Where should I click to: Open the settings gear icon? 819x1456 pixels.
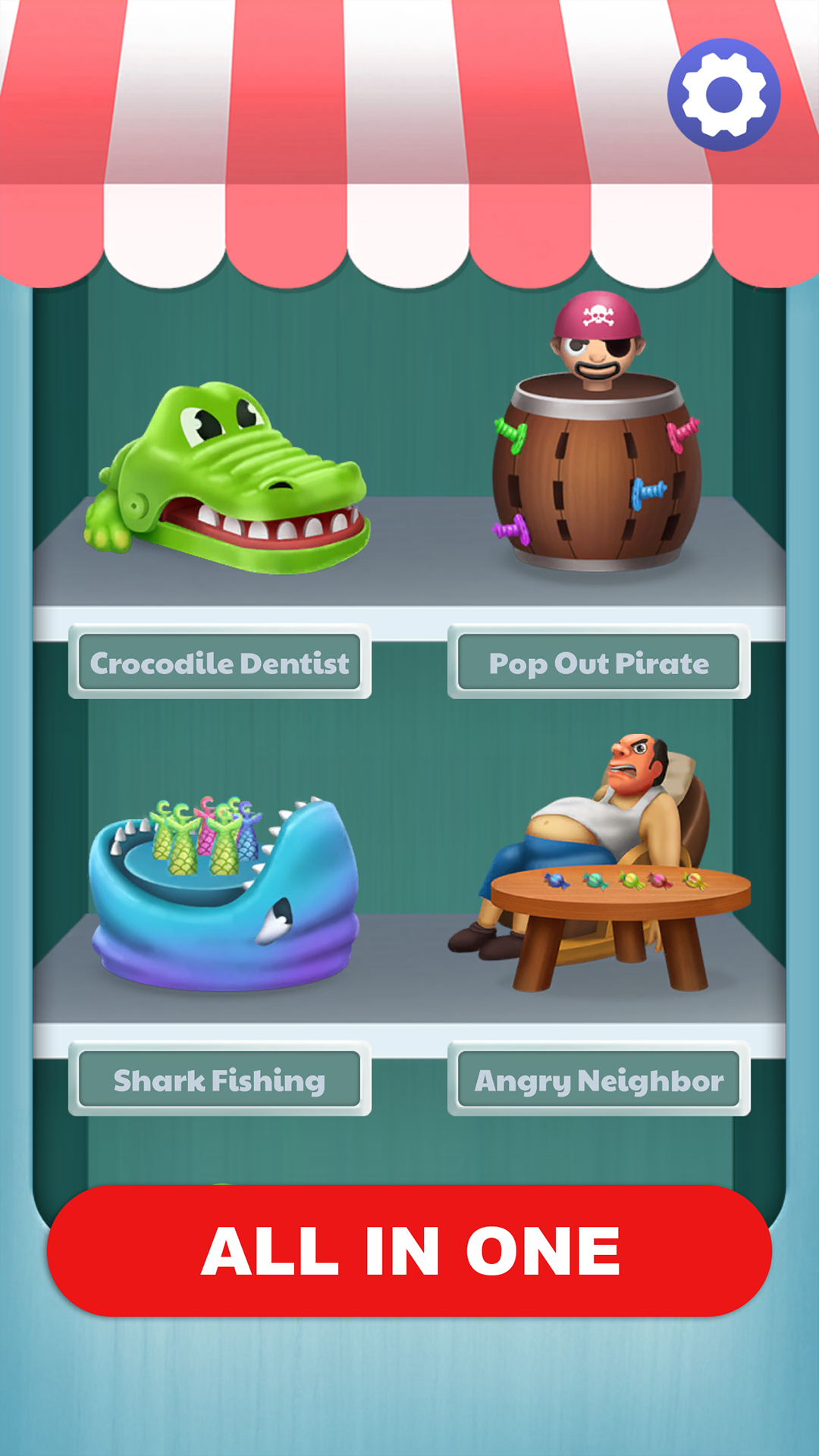pos(723,93)
